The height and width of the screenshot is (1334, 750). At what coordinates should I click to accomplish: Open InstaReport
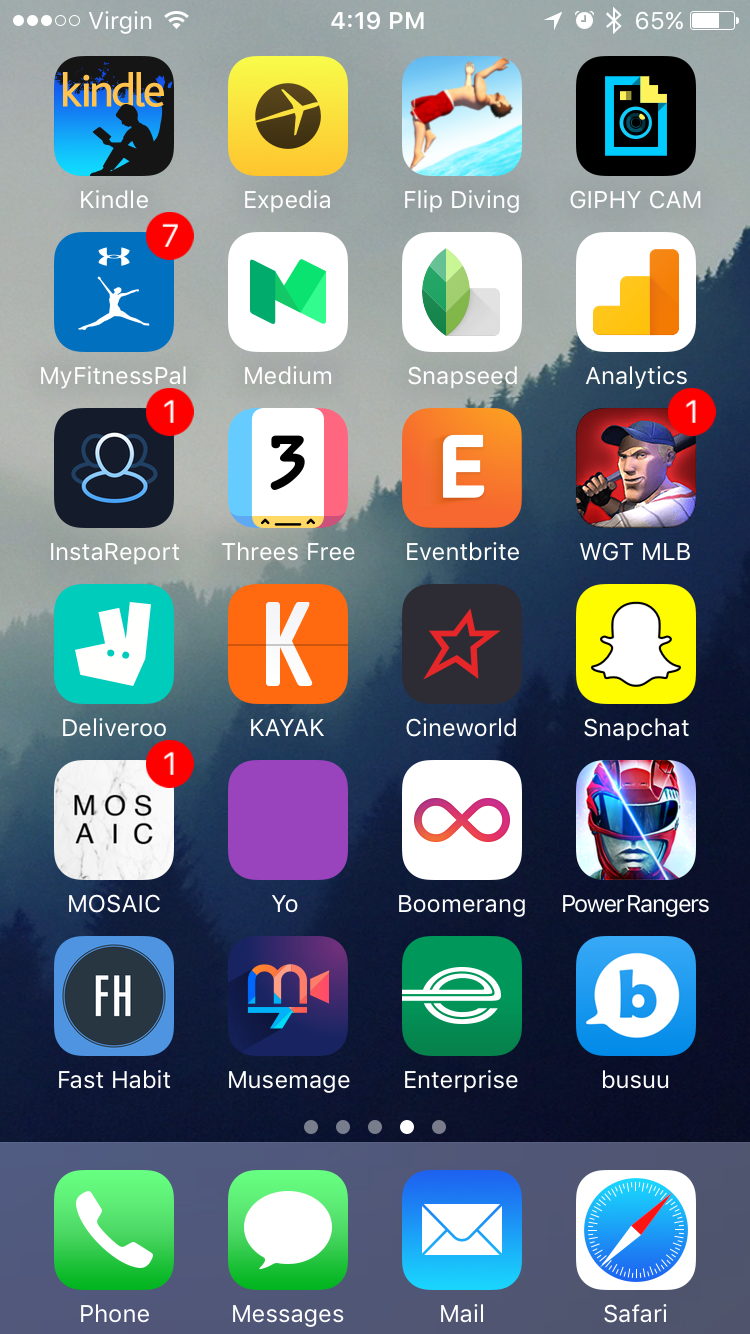point(114,468)
